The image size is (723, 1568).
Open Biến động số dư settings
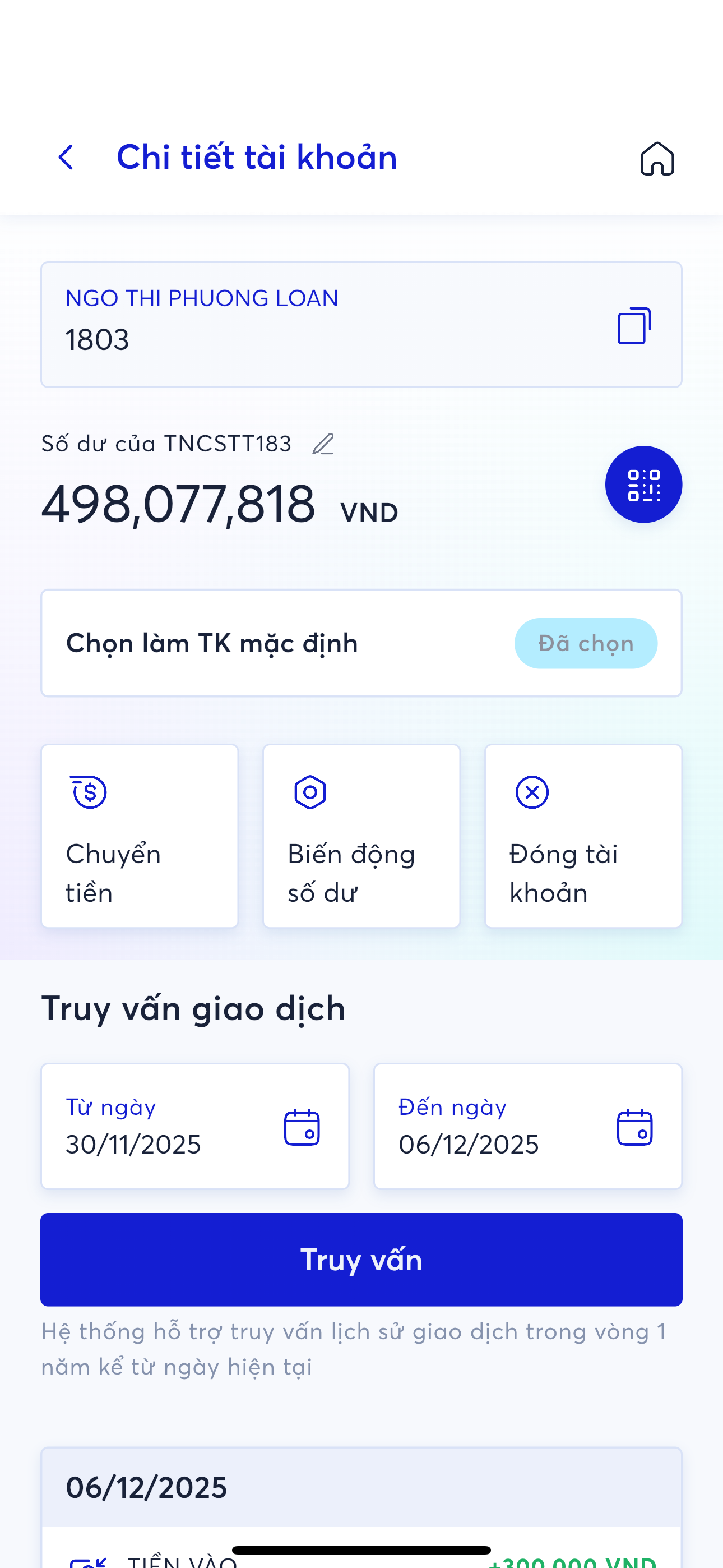[361, 836]
